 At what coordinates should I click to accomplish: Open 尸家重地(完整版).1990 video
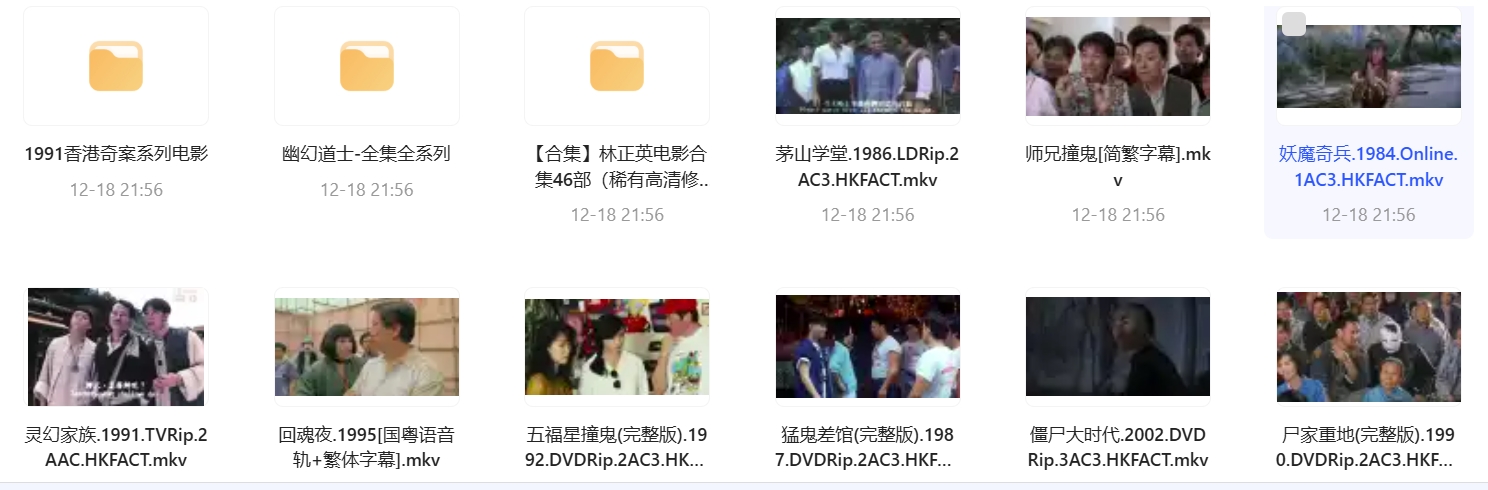coord(1368,347)
